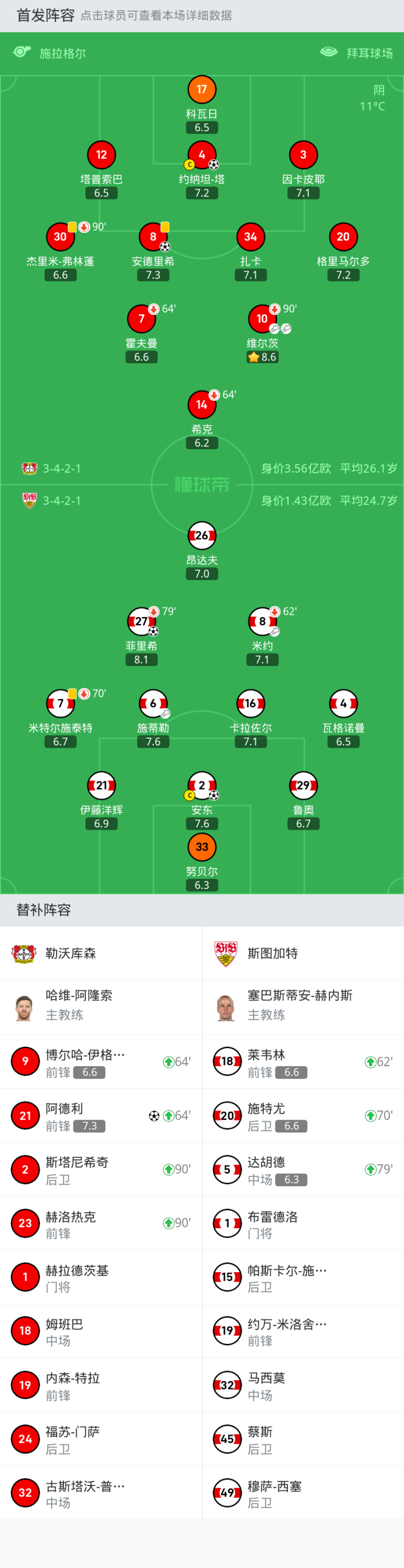Screen dimensions: 404x1568
Task: Open substitute 达胡德's row
Action: (302, 1169)
